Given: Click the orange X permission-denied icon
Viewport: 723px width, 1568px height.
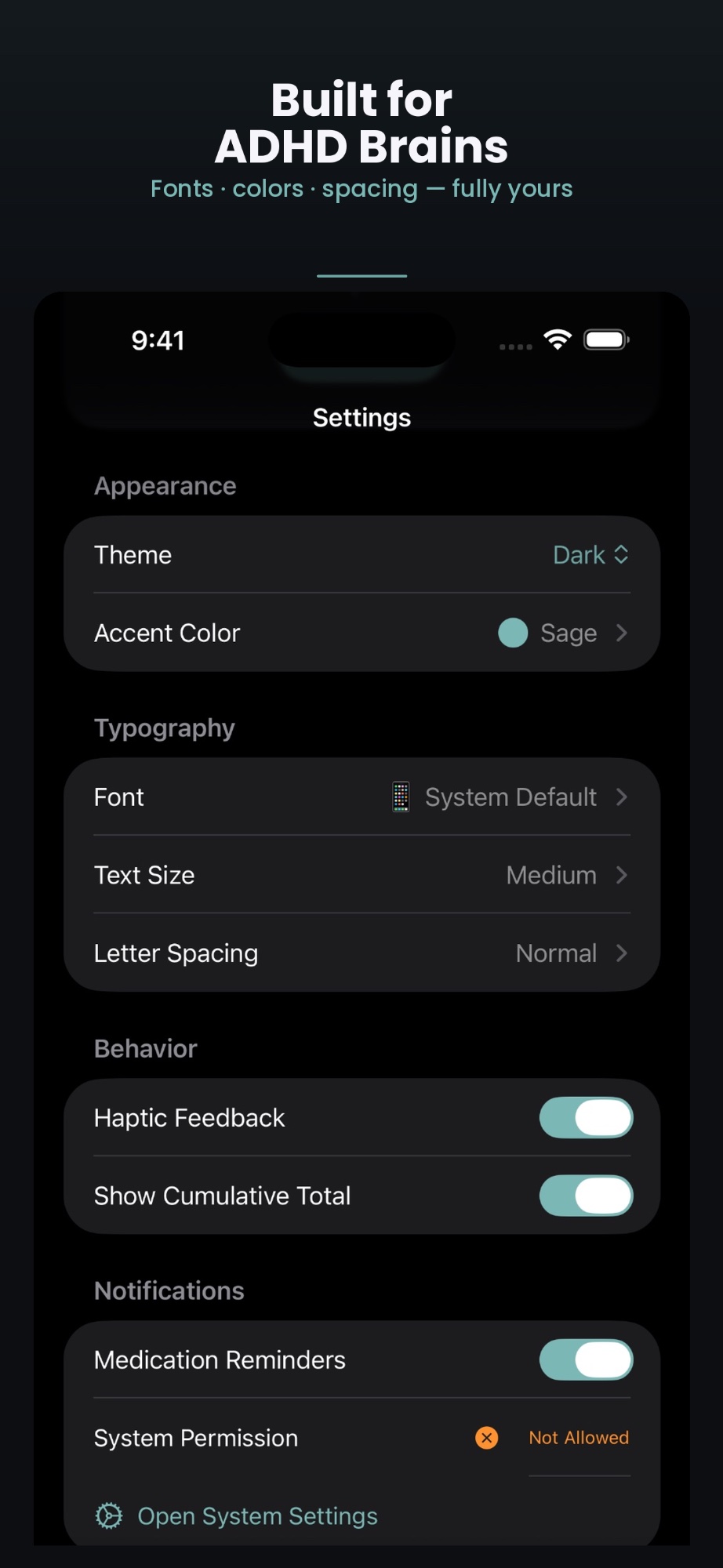Looking at the screenshot, I should click(486, 1437).
